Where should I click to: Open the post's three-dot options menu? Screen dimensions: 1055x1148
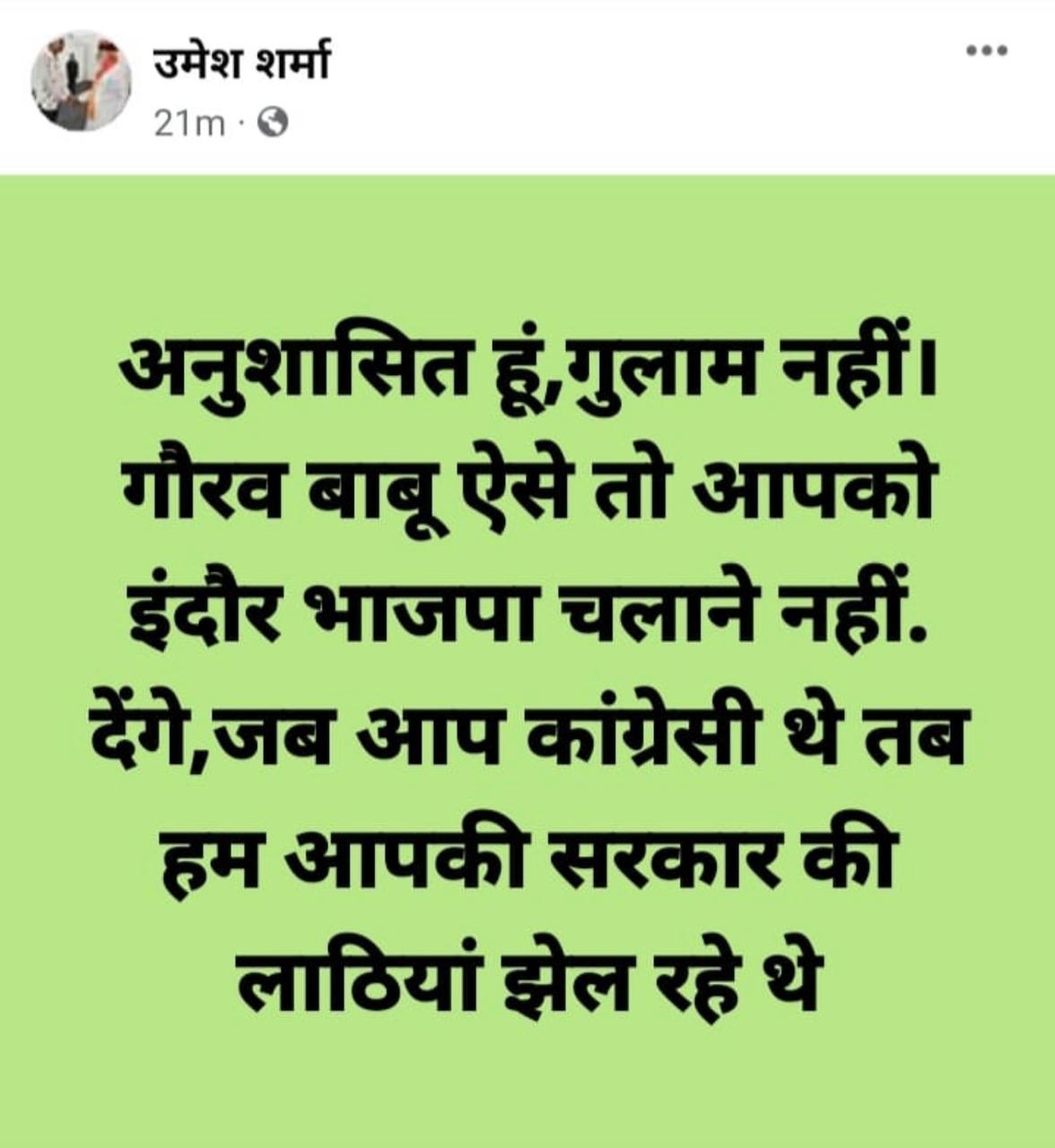coord(987,51)
